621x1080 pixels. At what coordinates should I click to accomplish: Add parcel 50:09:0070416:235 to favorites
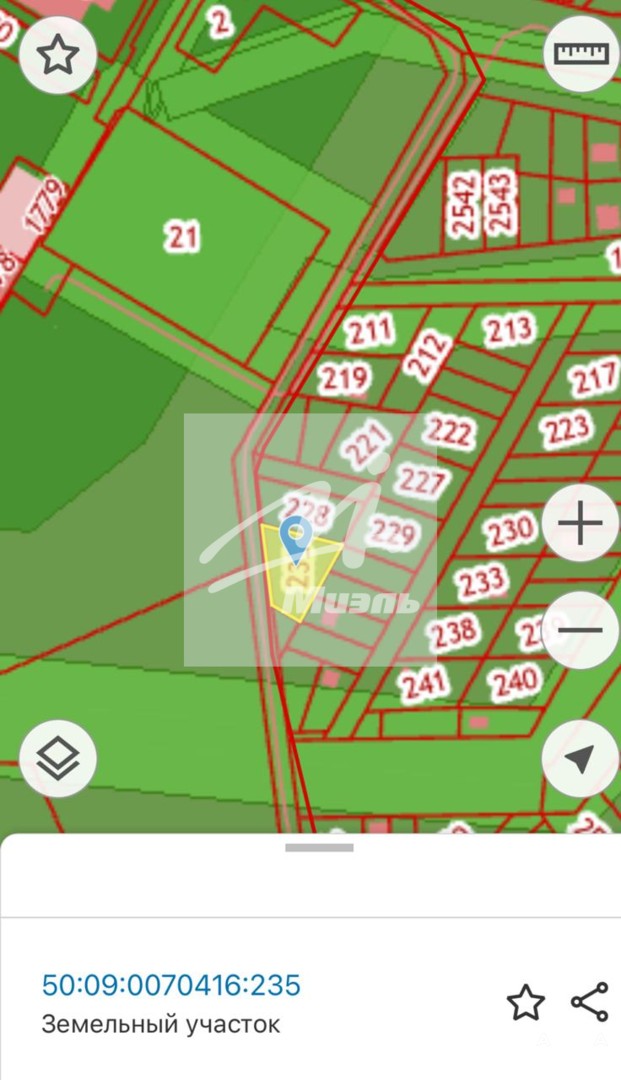click(x=526, y=1002)
